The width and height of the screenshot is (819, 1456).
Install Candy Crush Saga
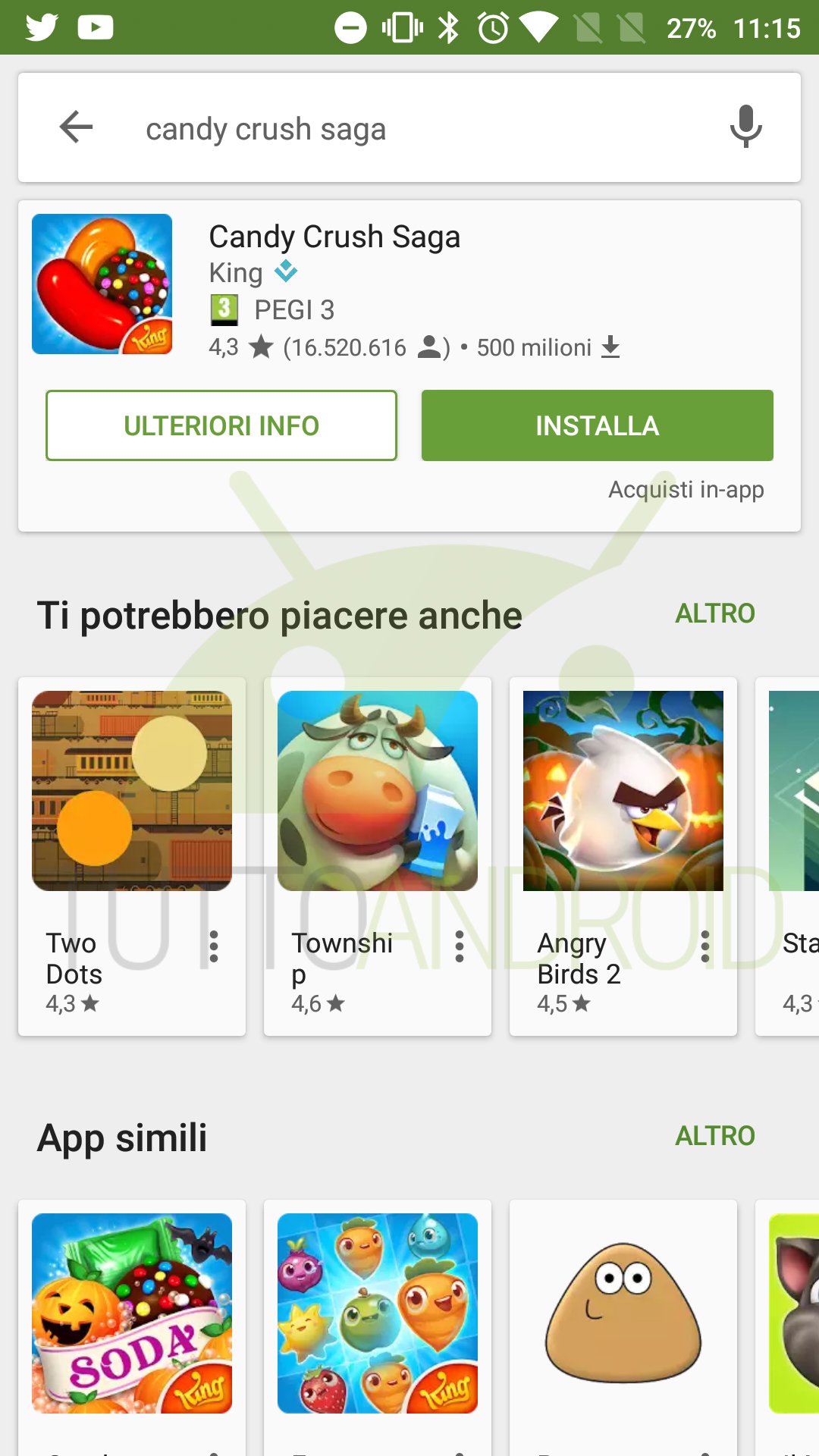(598, 425)
